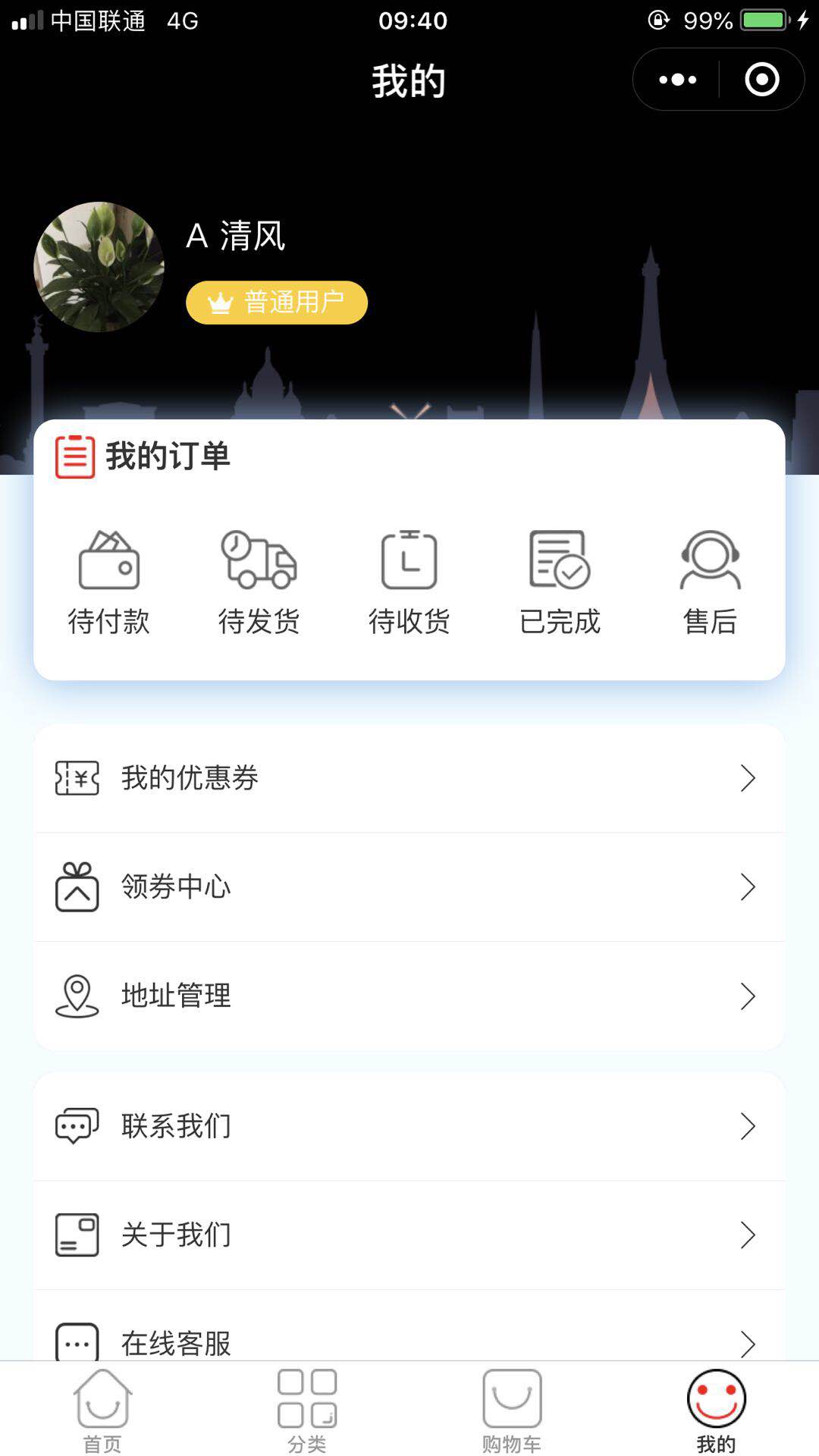The width and height of the screenshot is (819, 1456).
Task: Close the mini program via circle button
Action: [x=761, y=80]
